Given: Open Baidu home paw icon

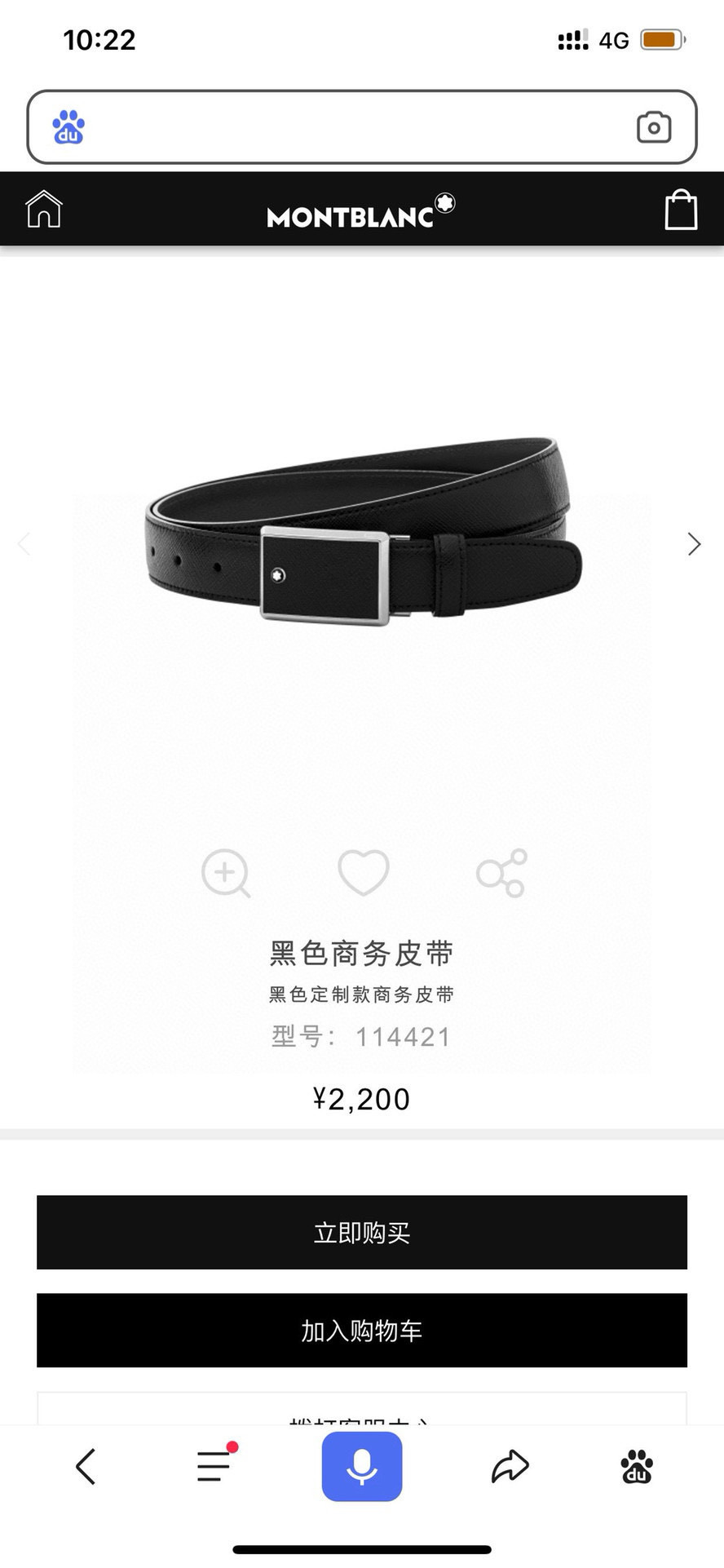Looking at the screenshot, I should tap(637, 1466).
